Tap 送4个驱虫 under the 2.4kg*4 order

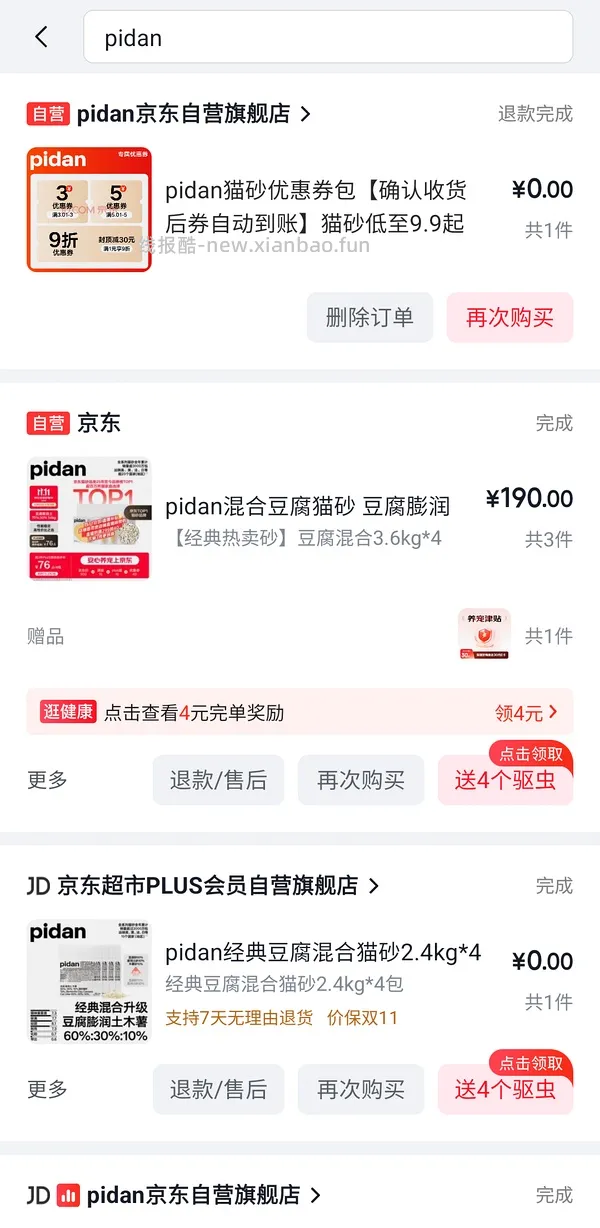coord(505,1090)
